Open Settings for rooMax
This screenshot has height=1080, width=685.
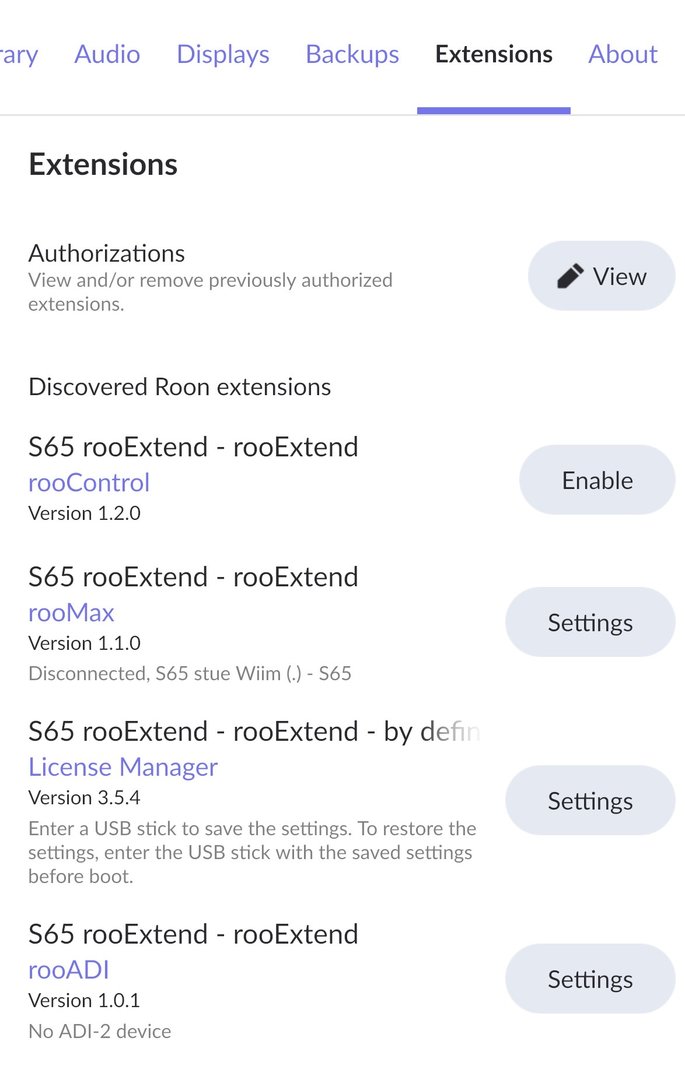coord(590,623)
